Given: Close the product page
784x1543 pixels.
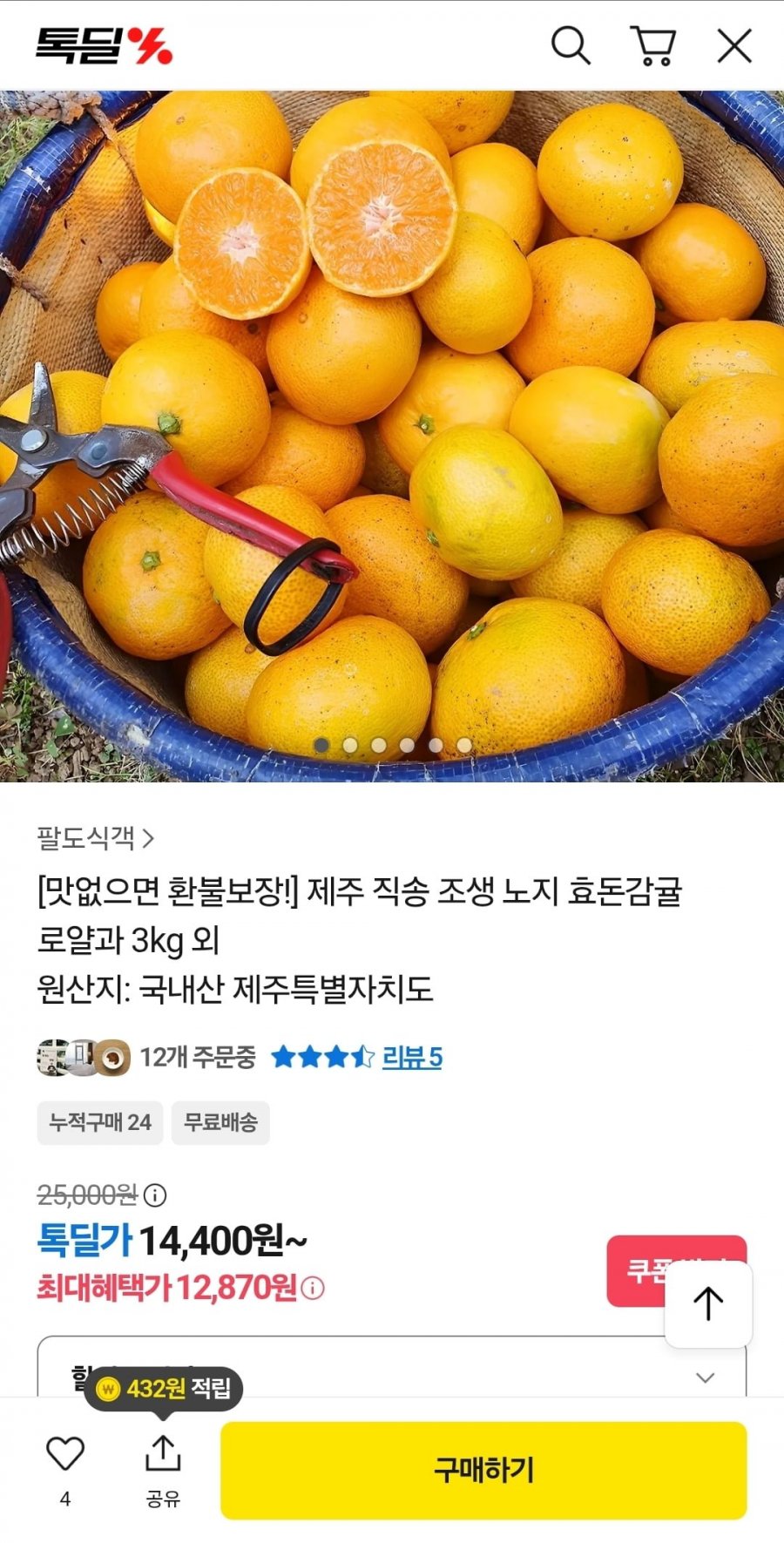Looking at the screenshot, I should pos(734,45).
